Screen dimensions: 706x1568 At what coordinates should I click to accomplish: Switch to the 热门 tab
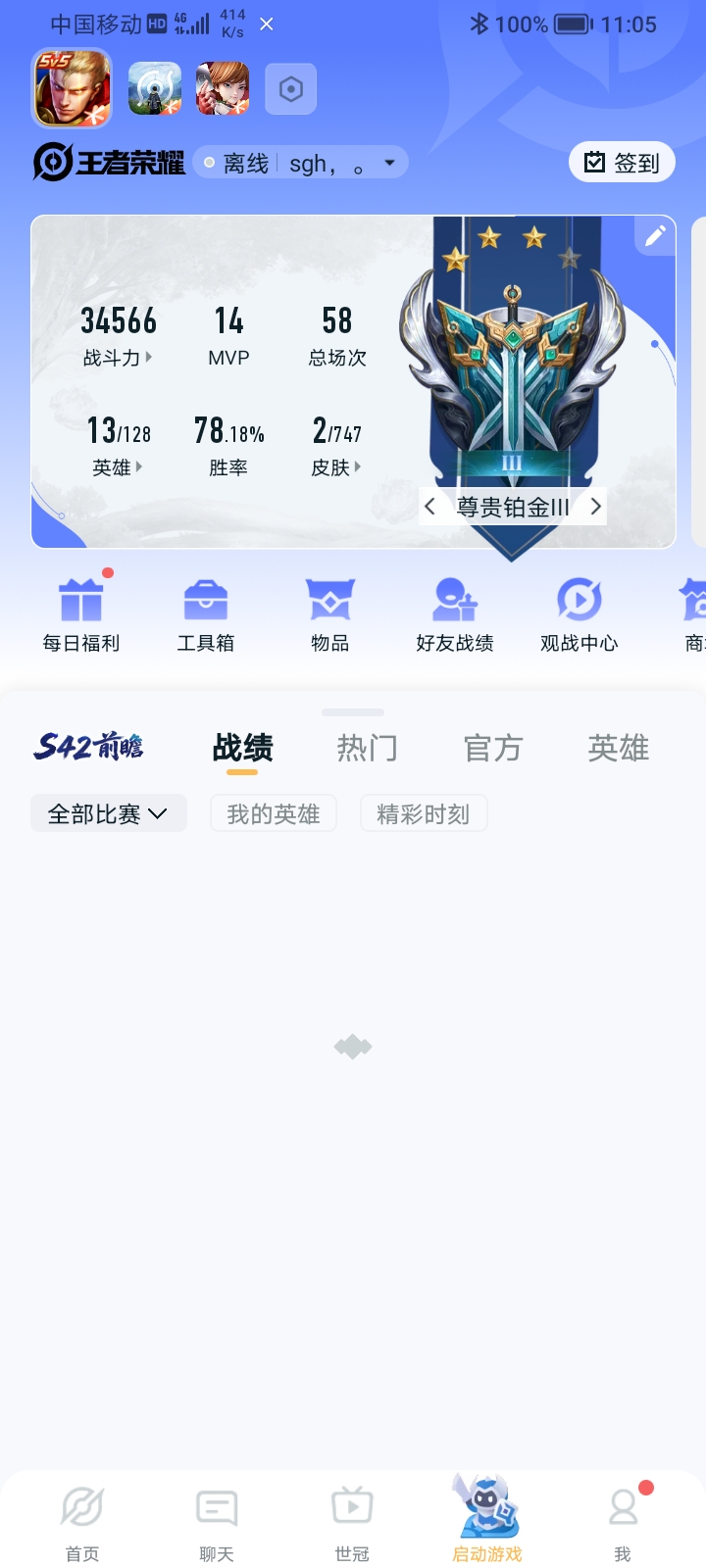tap(367, 749)
